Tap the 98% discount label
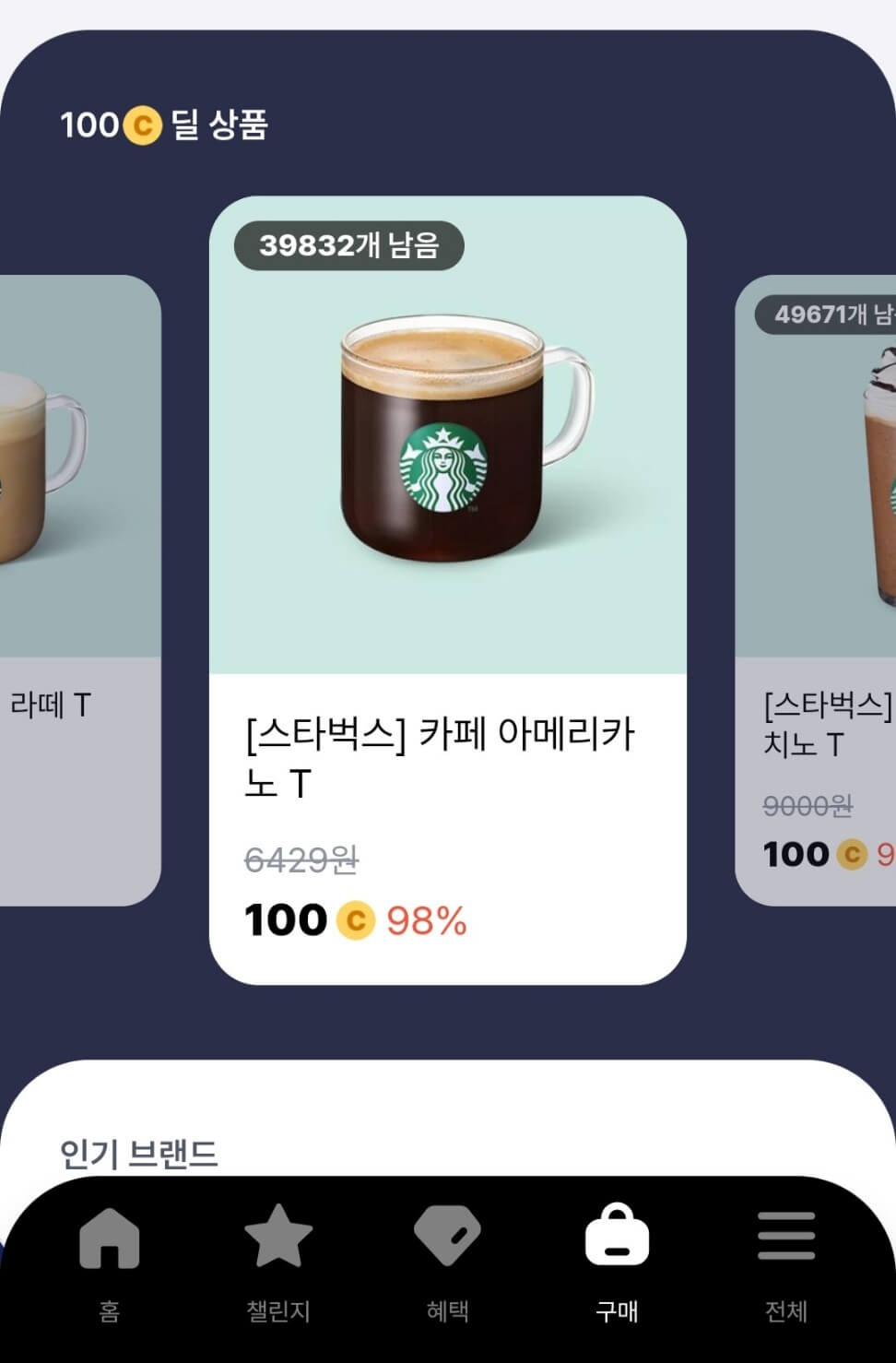The image size is (896, 1363). [426, 919]
